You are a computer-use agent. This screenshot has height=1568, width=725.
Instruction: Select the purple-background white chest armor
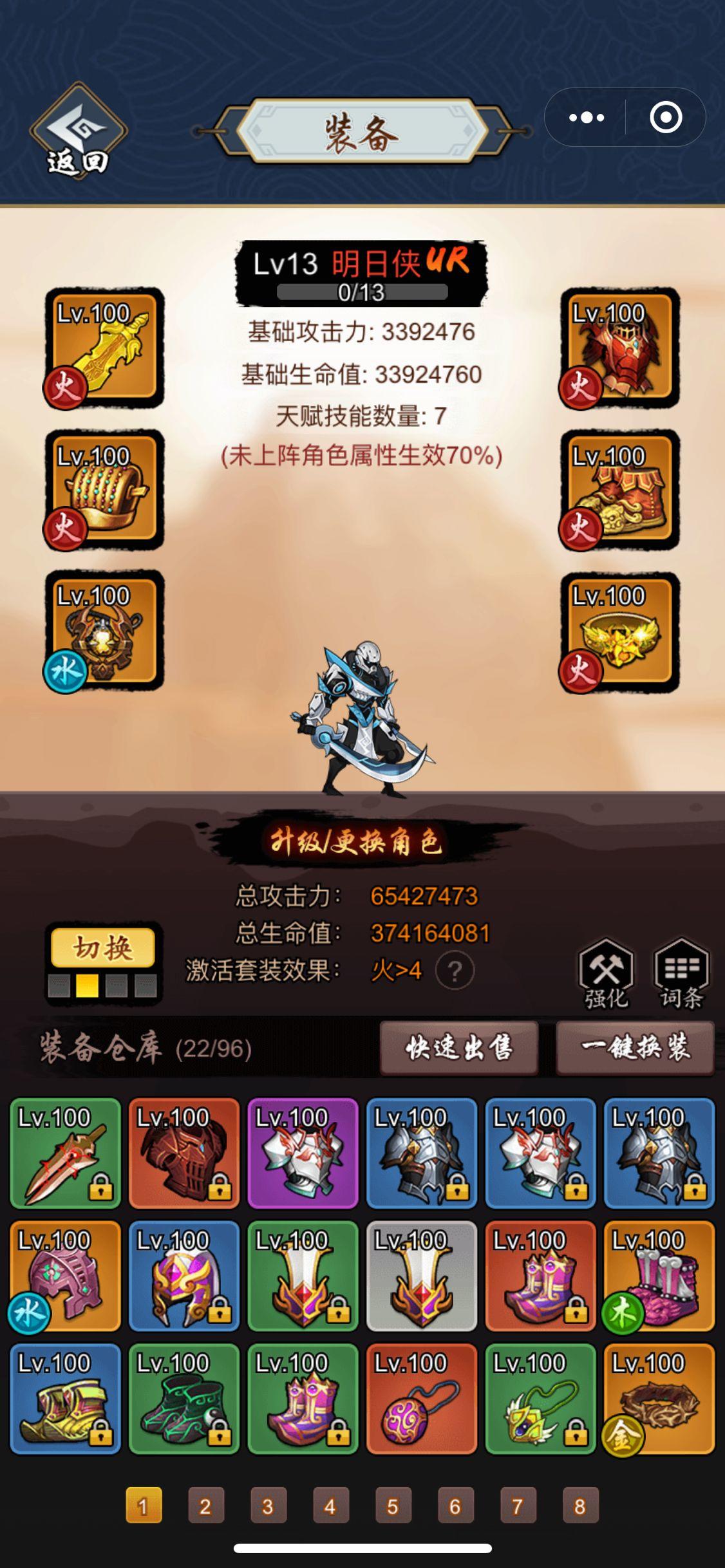[x=303, y=1153]
